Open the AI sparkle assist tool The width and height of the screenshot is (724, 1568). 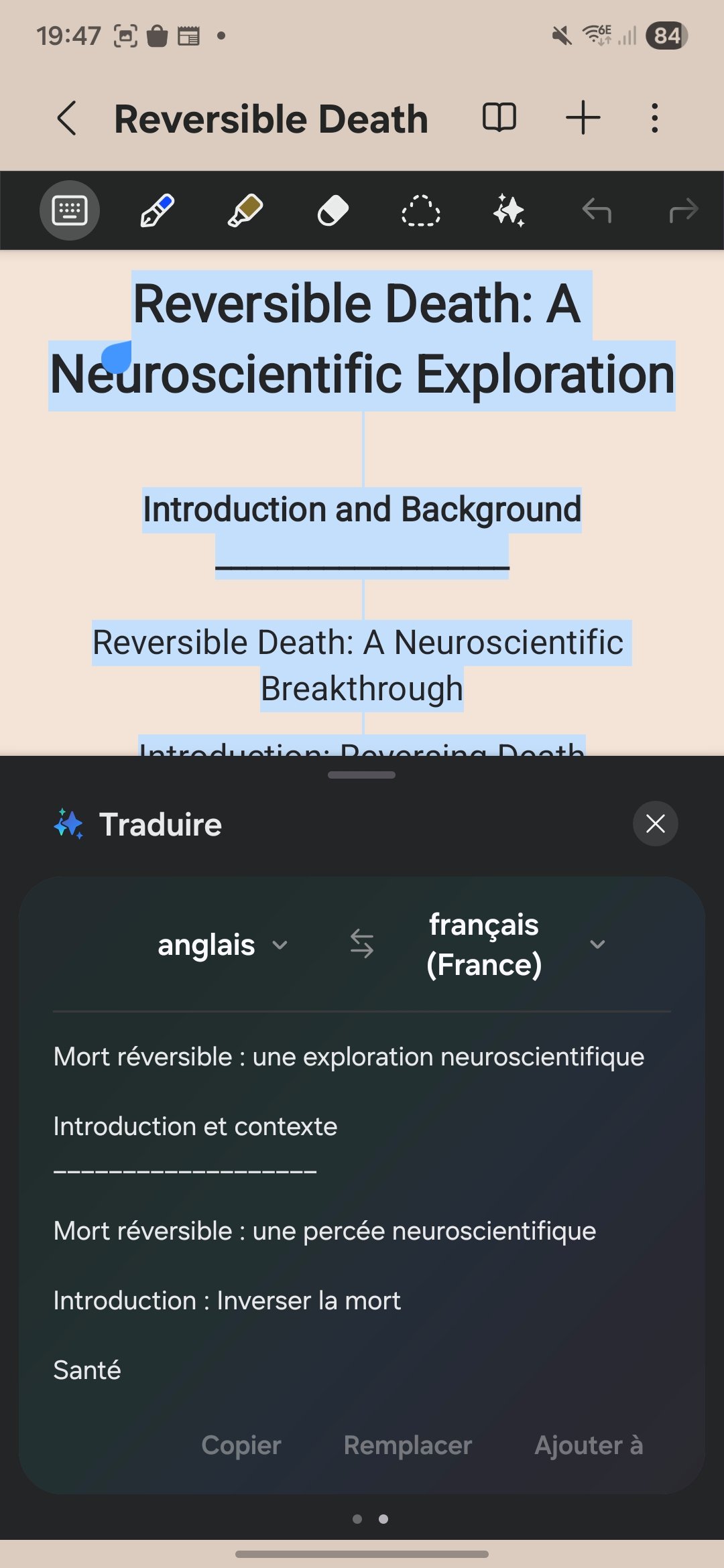pos(508,210)
